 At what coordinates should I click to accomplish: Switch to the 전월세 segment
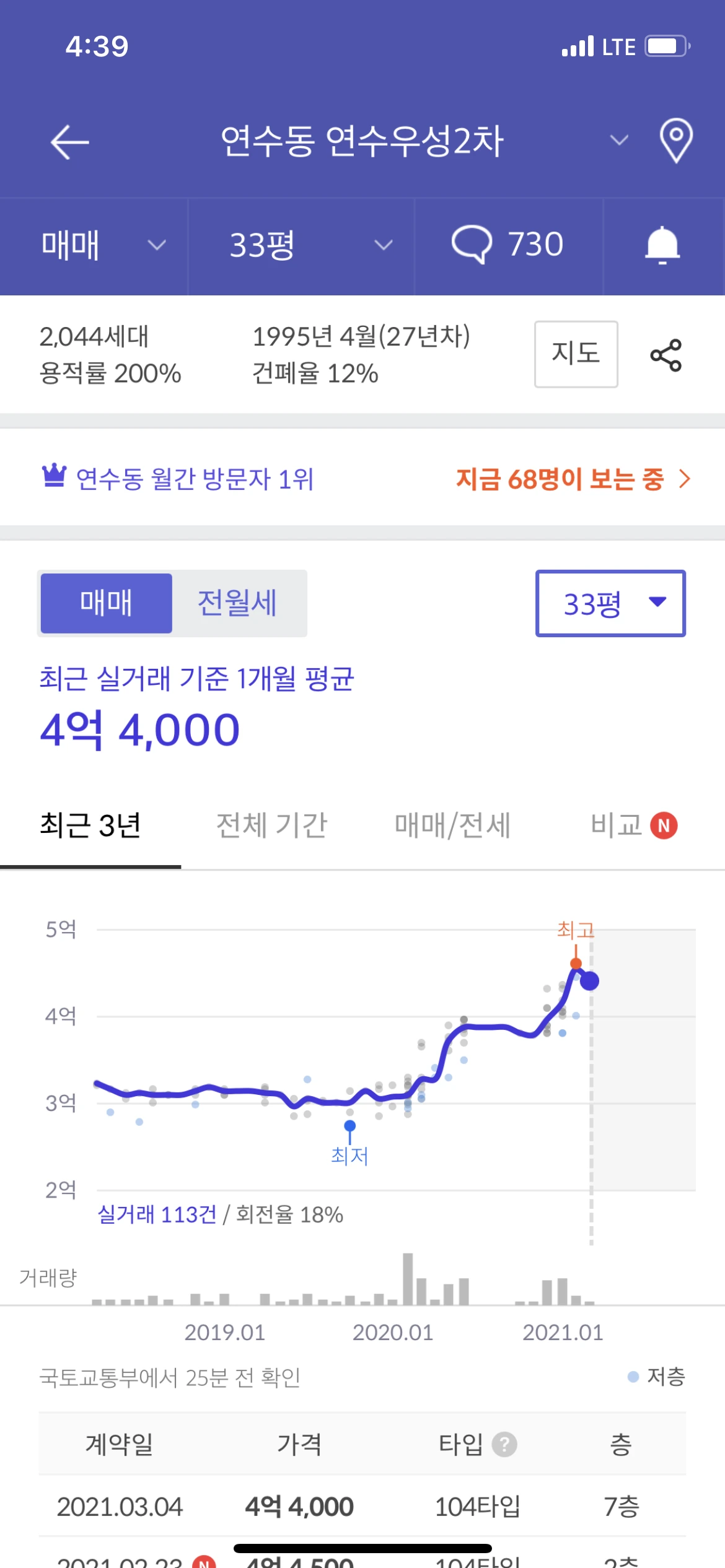tap(237, 603)
